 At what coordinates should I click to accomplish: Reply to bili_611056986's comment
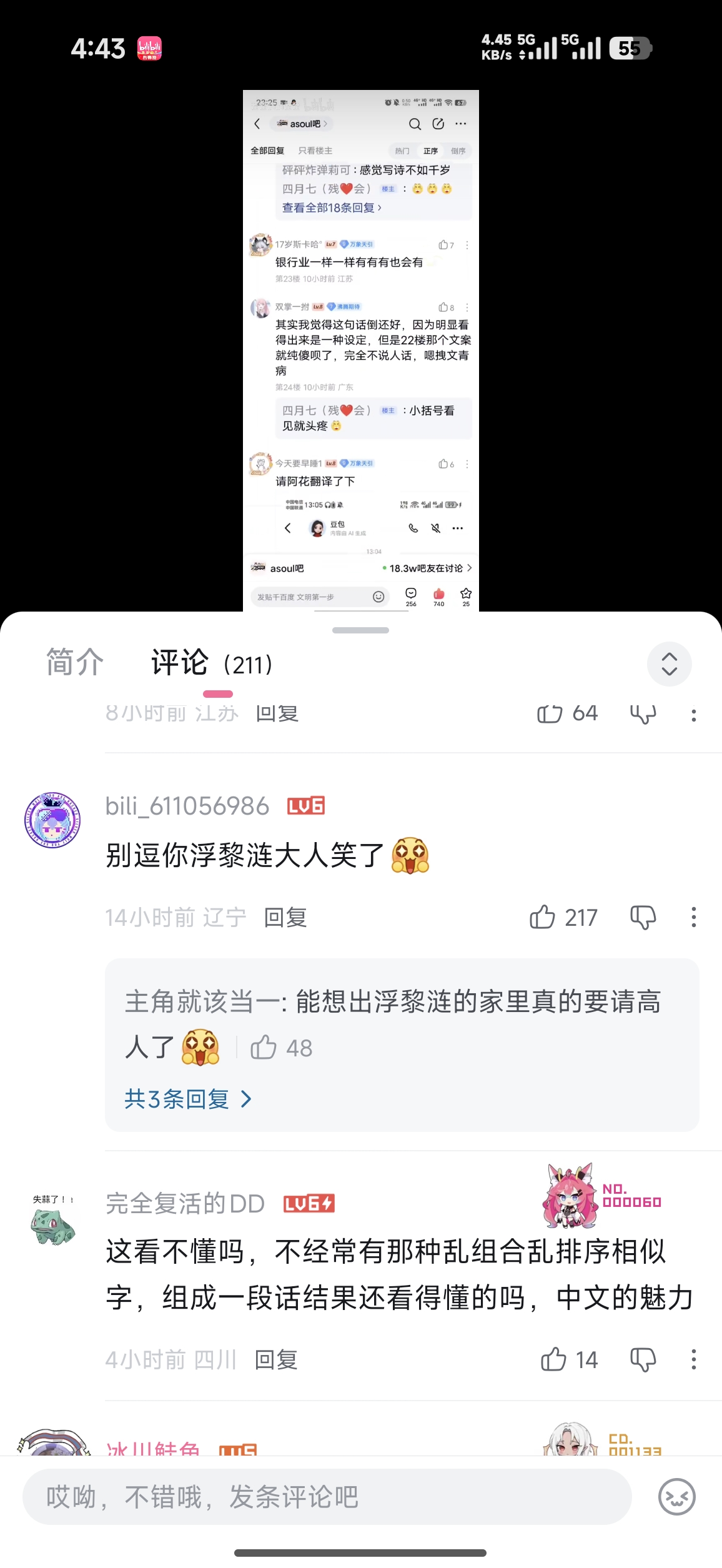(x=285, y=918)
